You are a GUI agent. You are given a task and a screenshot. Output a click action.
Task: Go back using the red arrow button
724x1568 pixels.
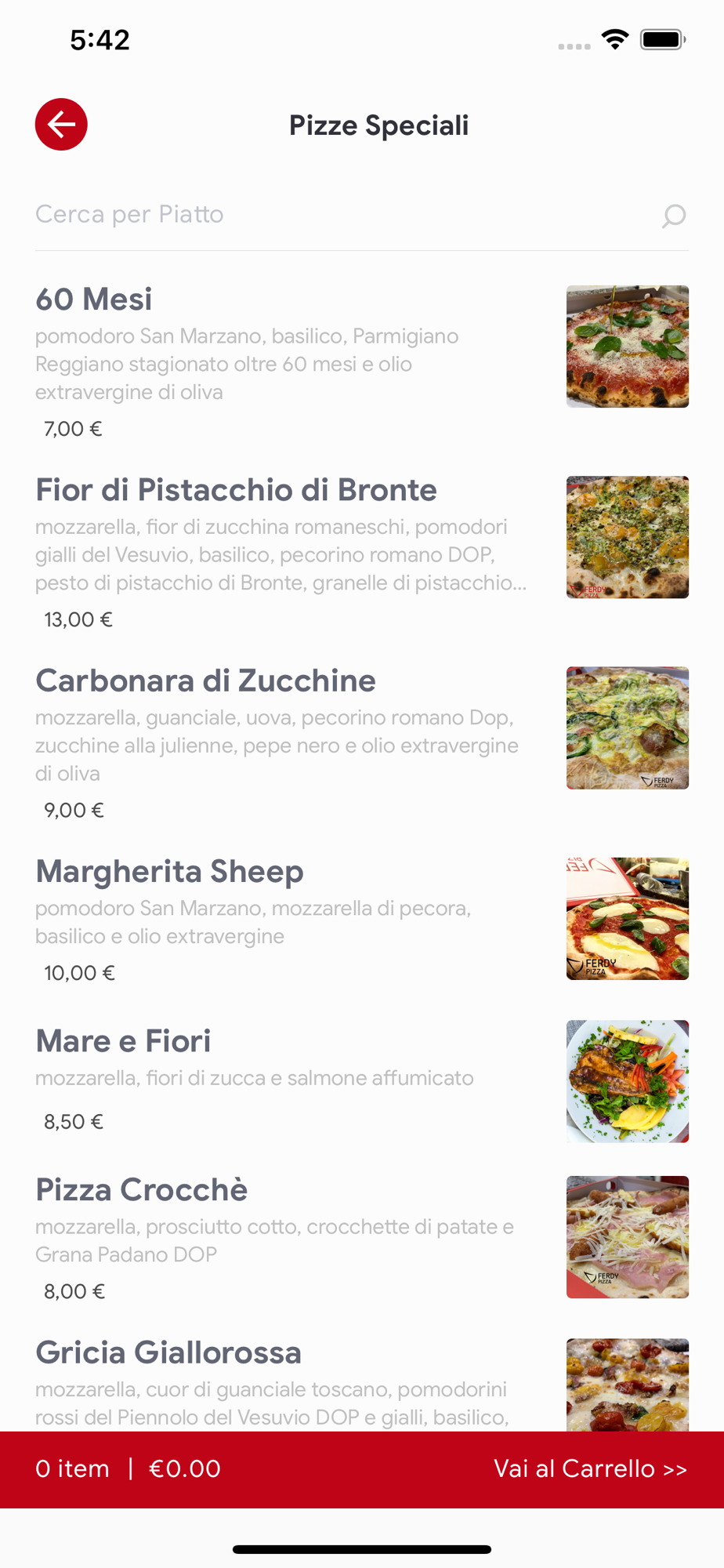(x=61, y=125)
